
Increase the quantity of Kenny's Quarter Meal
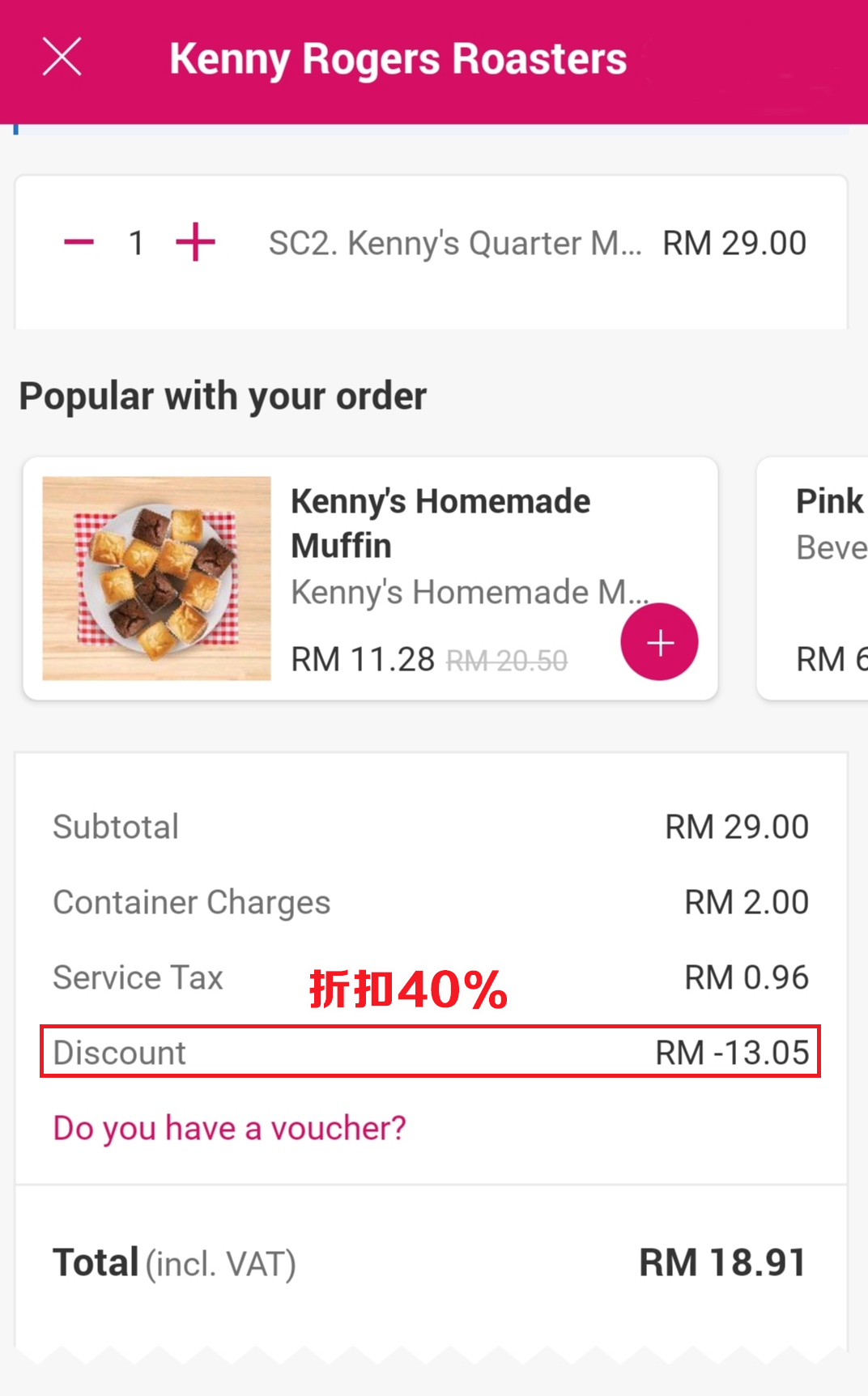click(195, 242)
